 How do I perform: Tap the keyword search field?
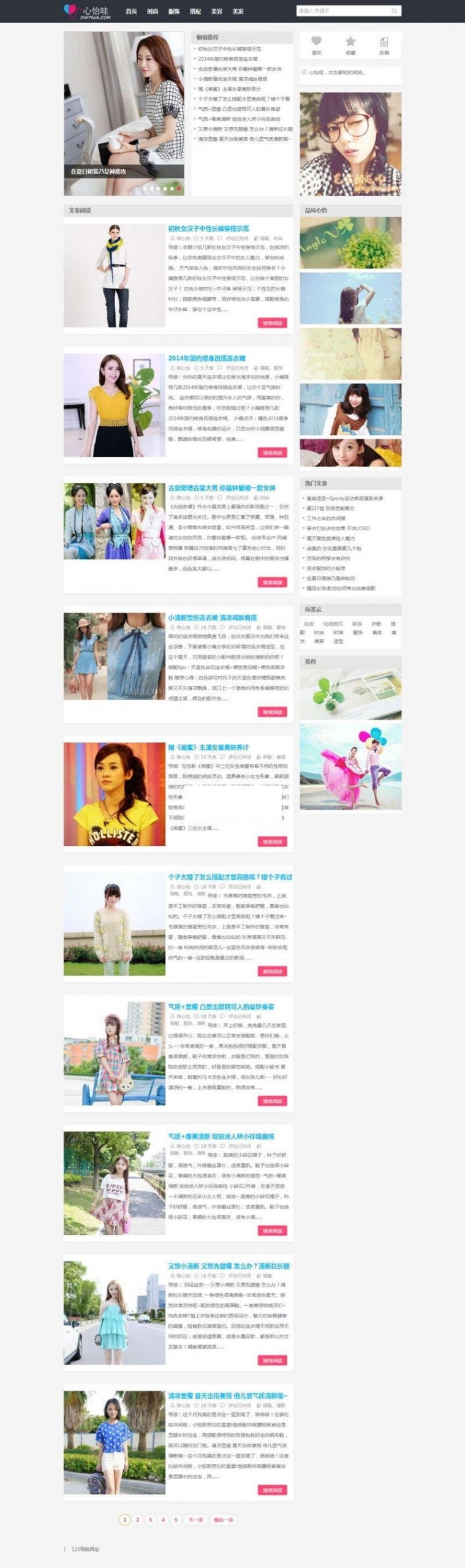pyautogui.click(x=342, y=11)
